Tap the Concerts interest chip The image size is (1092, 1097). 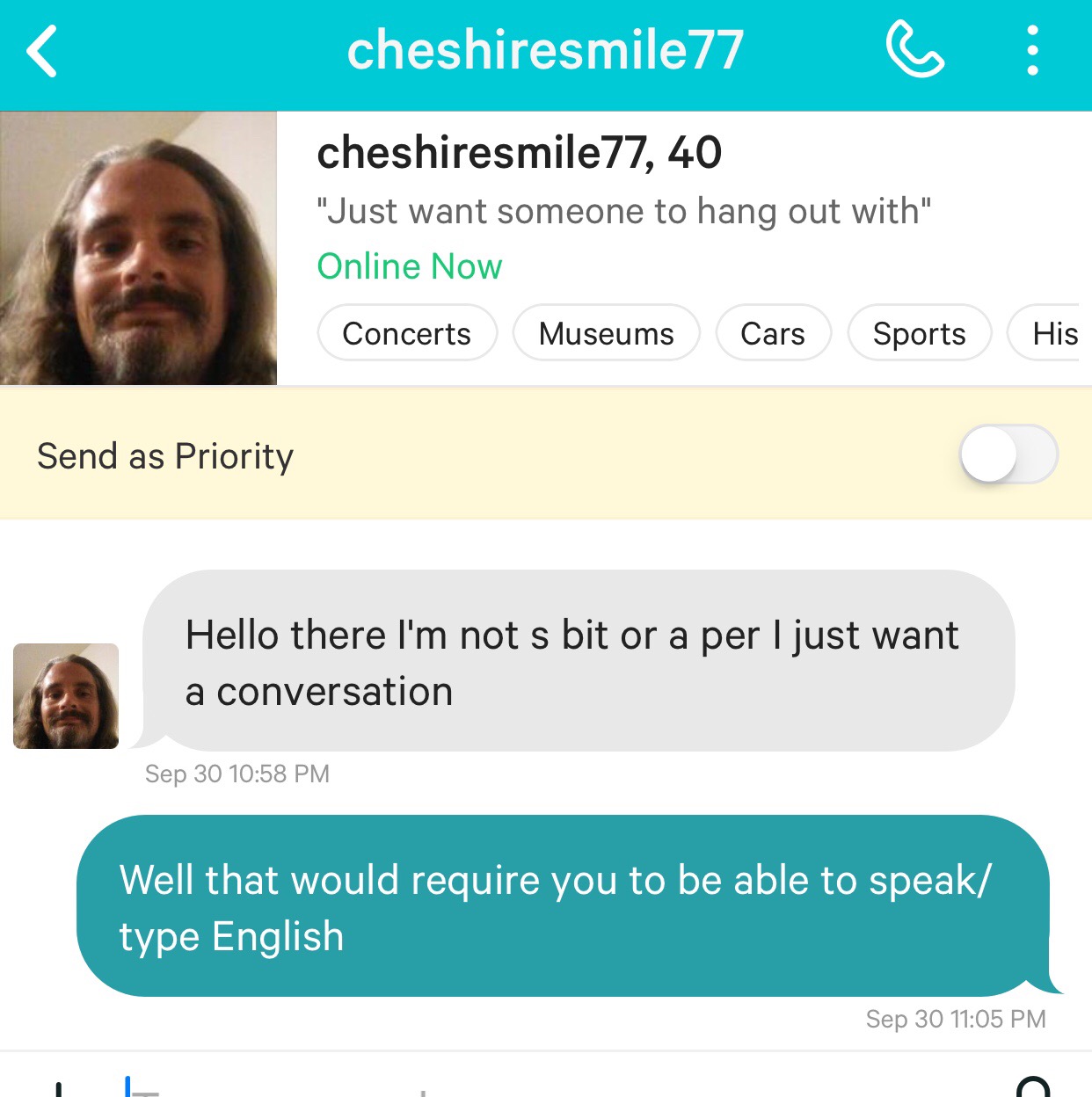[x=407, y=333]
